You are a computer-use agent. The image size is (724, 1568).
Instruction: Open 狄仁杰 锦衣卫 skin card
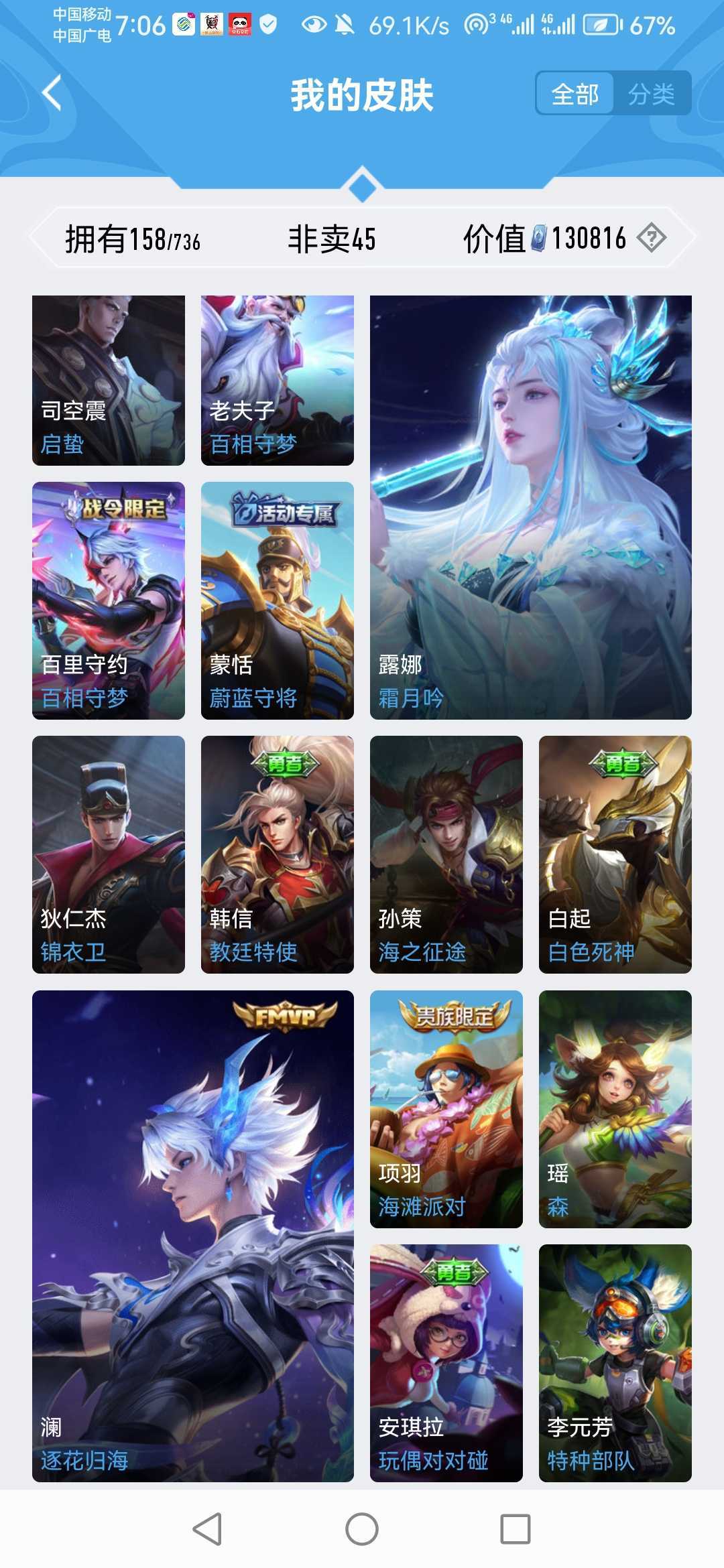tap(109, 854)
